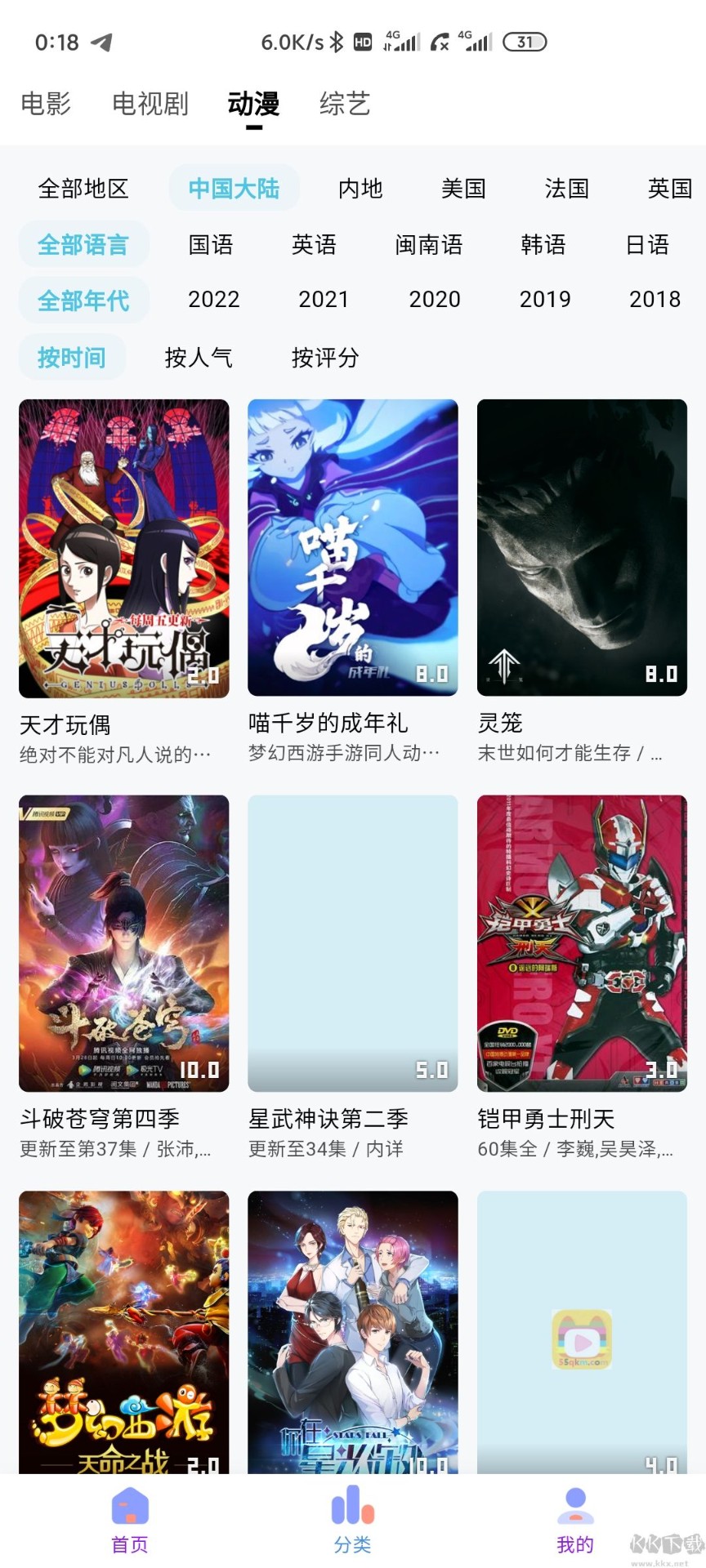Open the 综艺 tab
Image resolution: width=706 pixels, height=1568 pixels.
coord(346,105)
